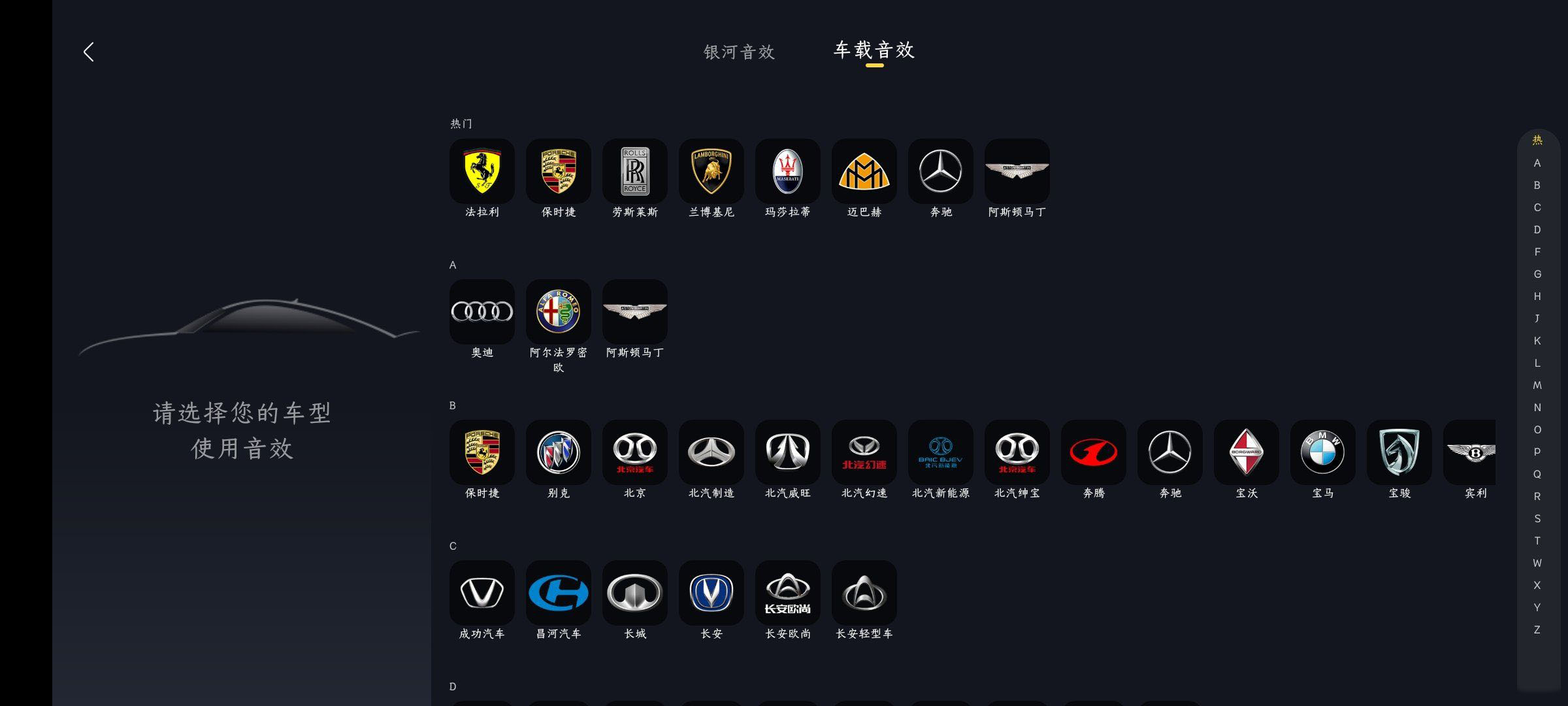Pick the 宝马 brand
This screenshot has height=706, width=1568.
tap(1323, 452)
